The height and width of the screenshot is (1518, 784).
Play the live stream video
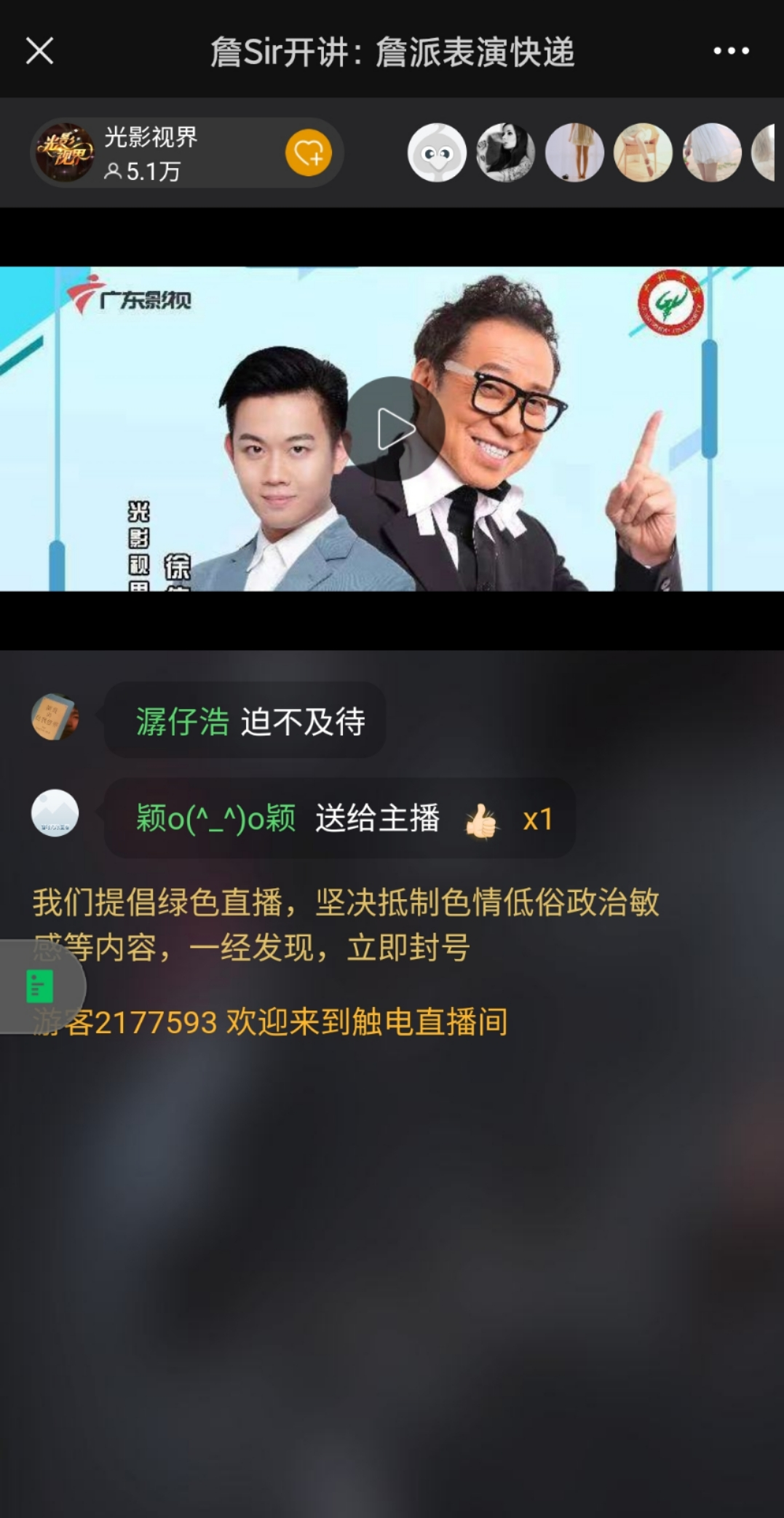pyautogui.click(x=394, y=428)
